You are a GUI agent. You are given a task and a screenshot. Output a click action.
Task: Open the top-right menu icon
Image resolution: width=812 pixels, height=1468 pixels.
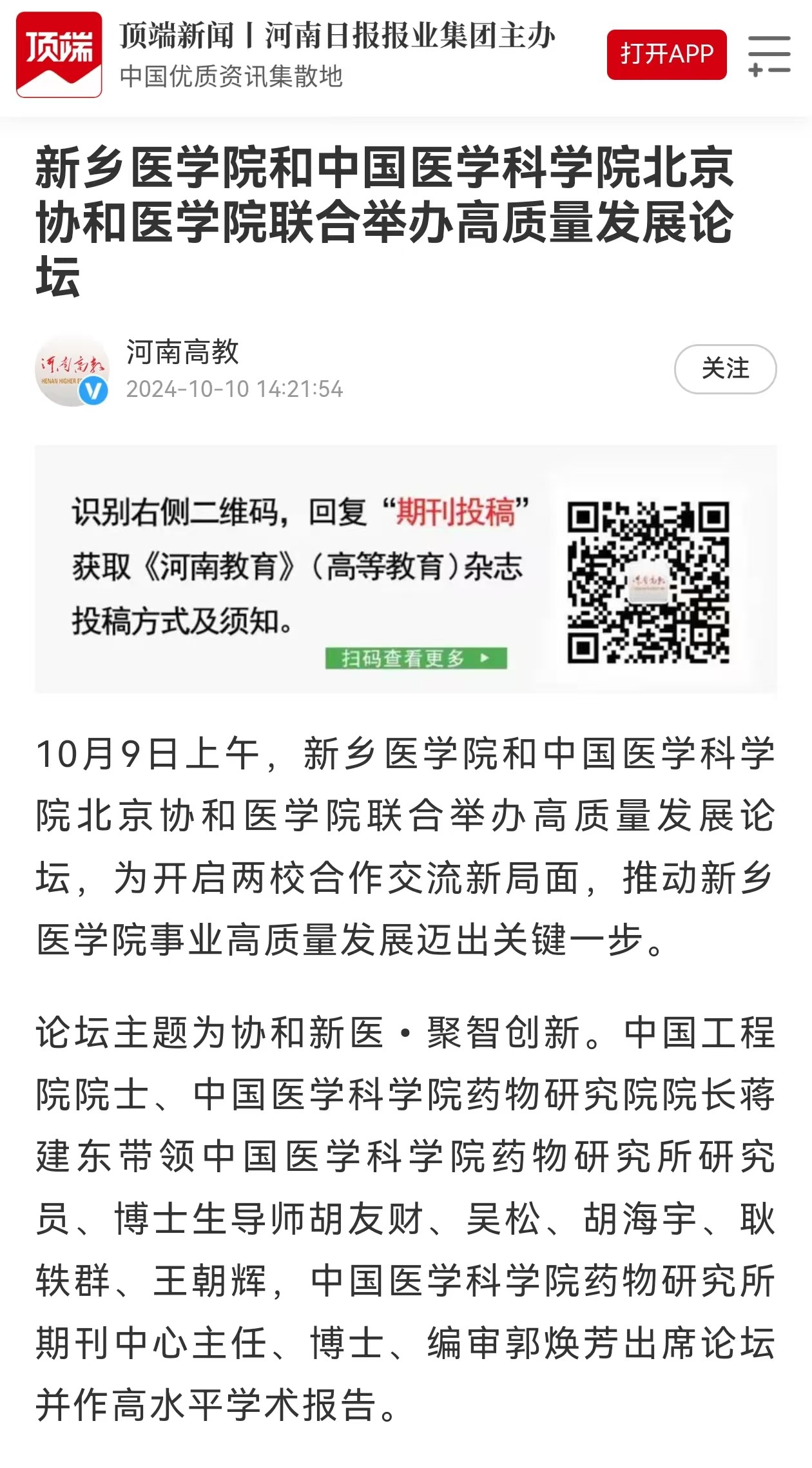click(x=769, y=55)
